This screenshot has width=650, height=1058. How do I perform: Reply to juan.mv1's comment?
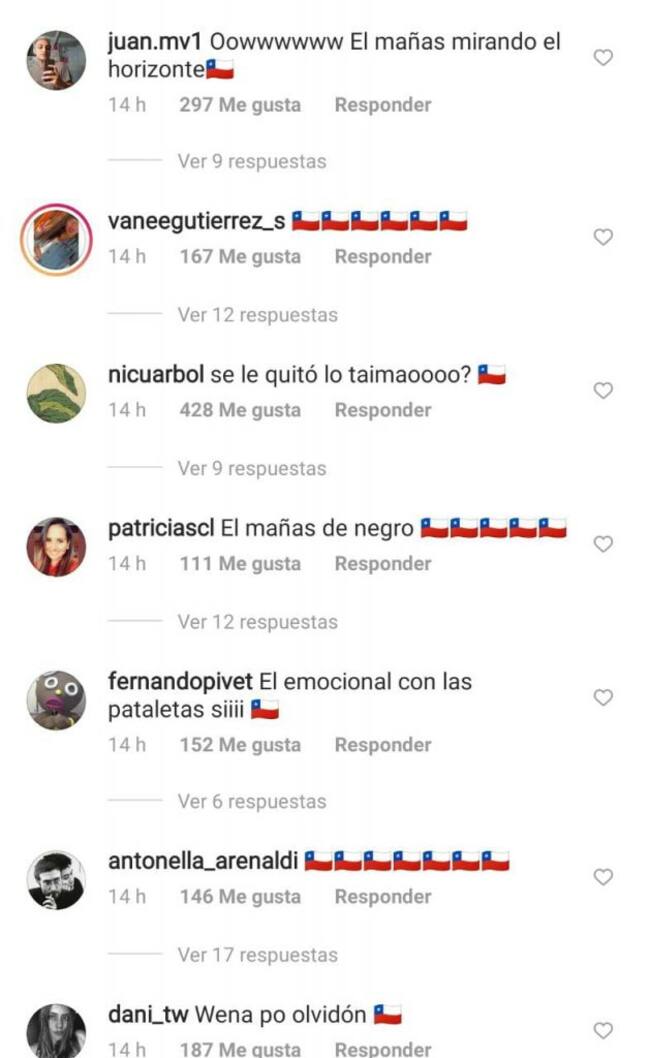click(382, 105)
